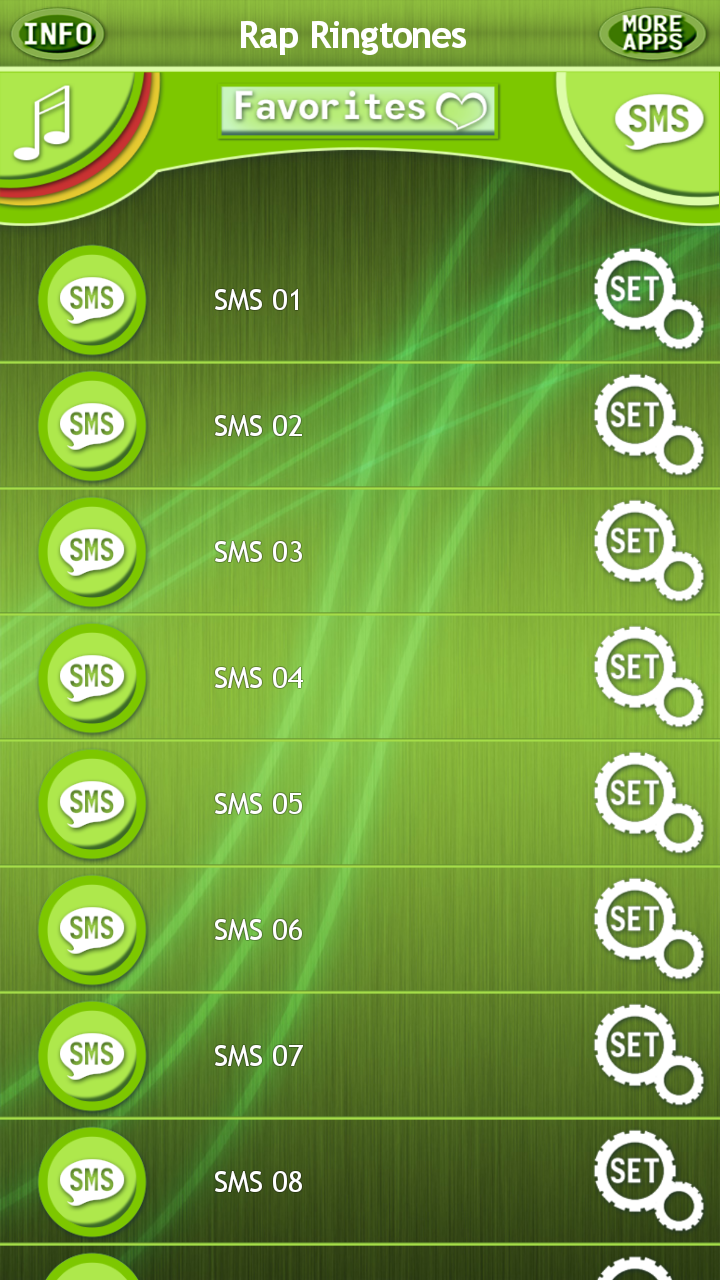Tap the SMS bubble icon beside SMS 07
Screen dimensions: 720x1280
(x=92, y=1055)
